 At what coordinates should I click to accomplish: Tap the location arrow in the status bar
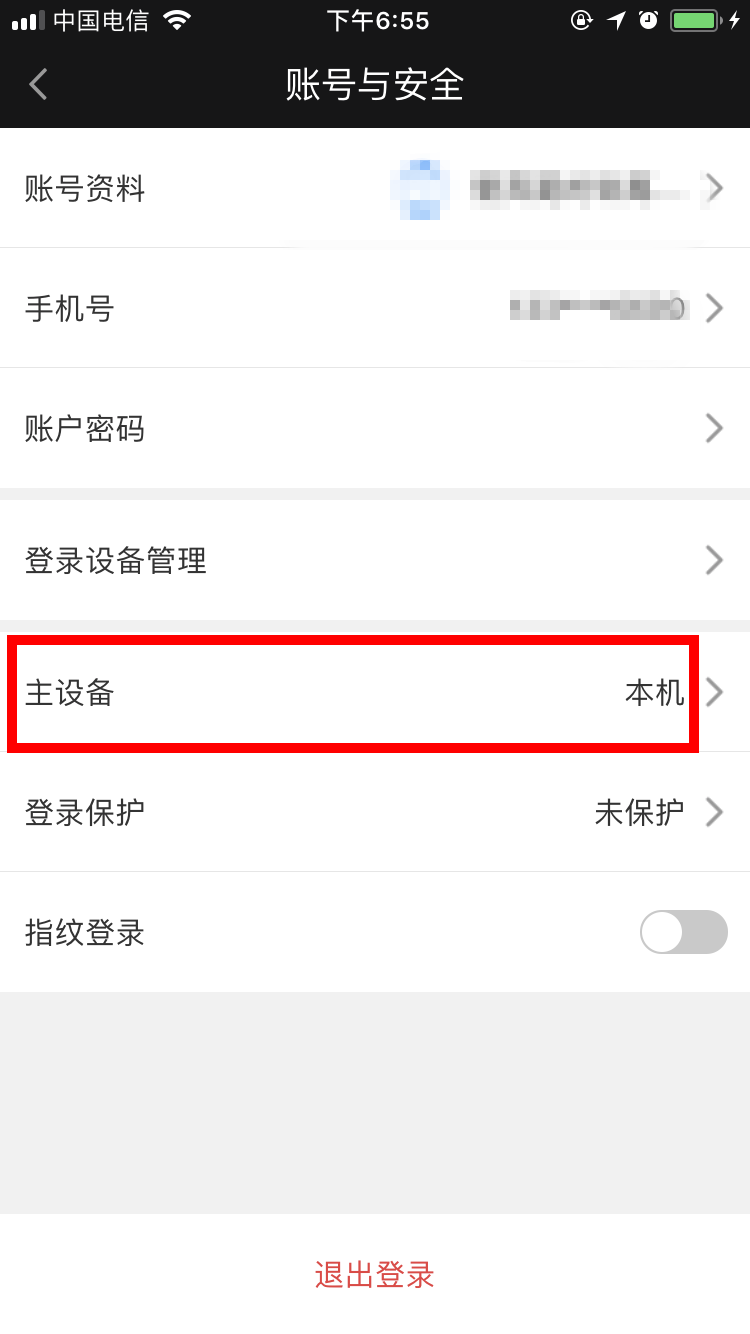click(x=618, y=18)
